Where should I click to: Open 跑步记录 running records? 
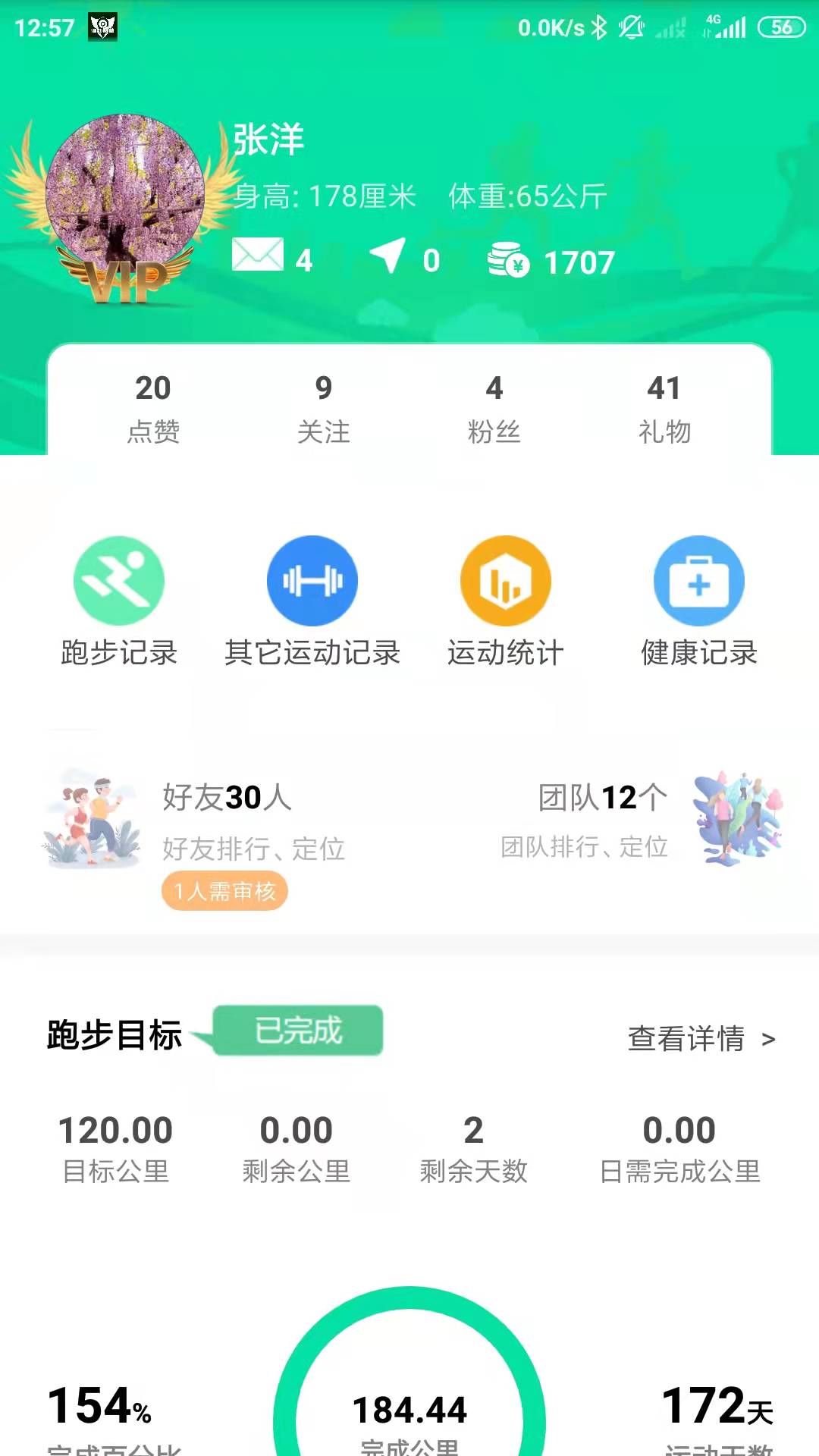119,601
